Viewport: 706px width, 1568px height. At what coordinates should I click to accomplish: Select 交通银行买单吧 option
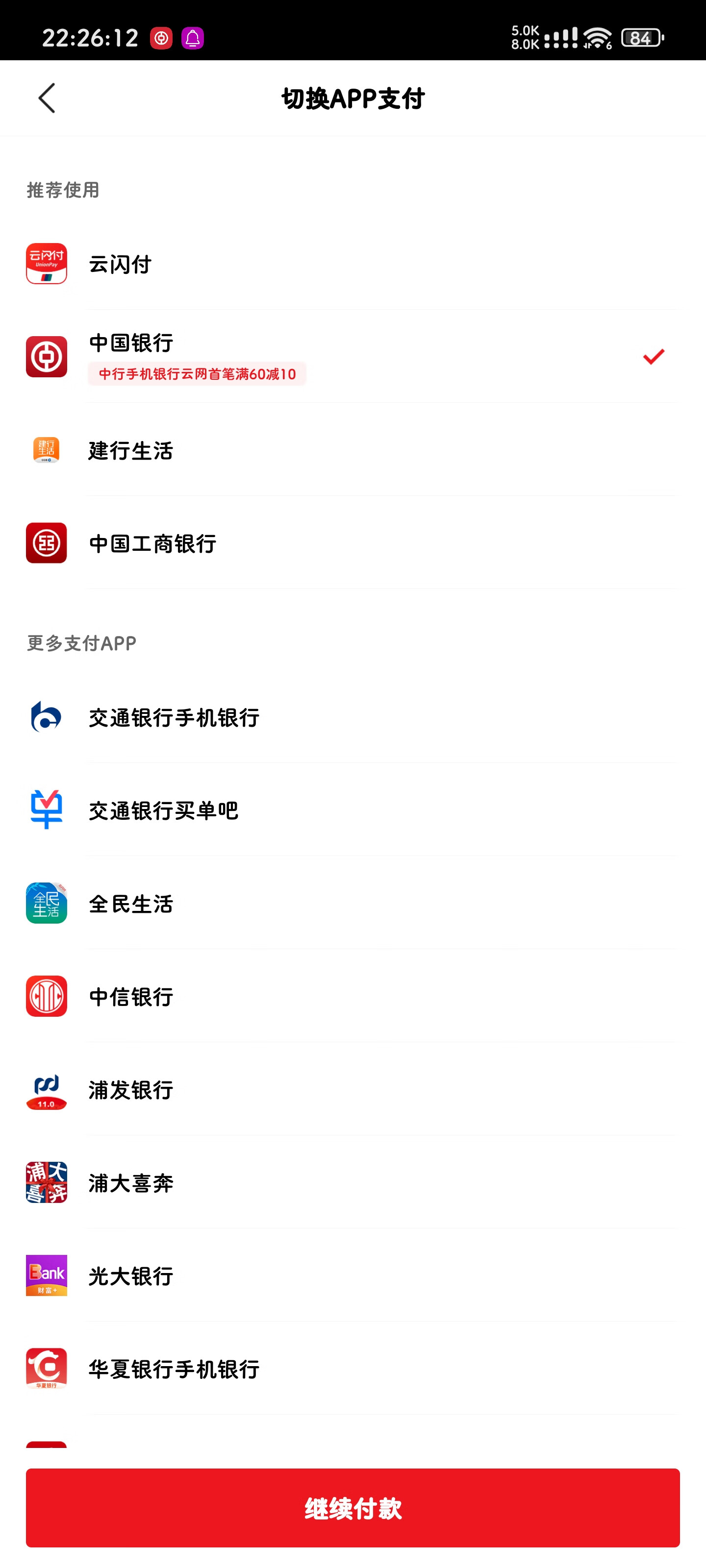click(x=353, y=810)
